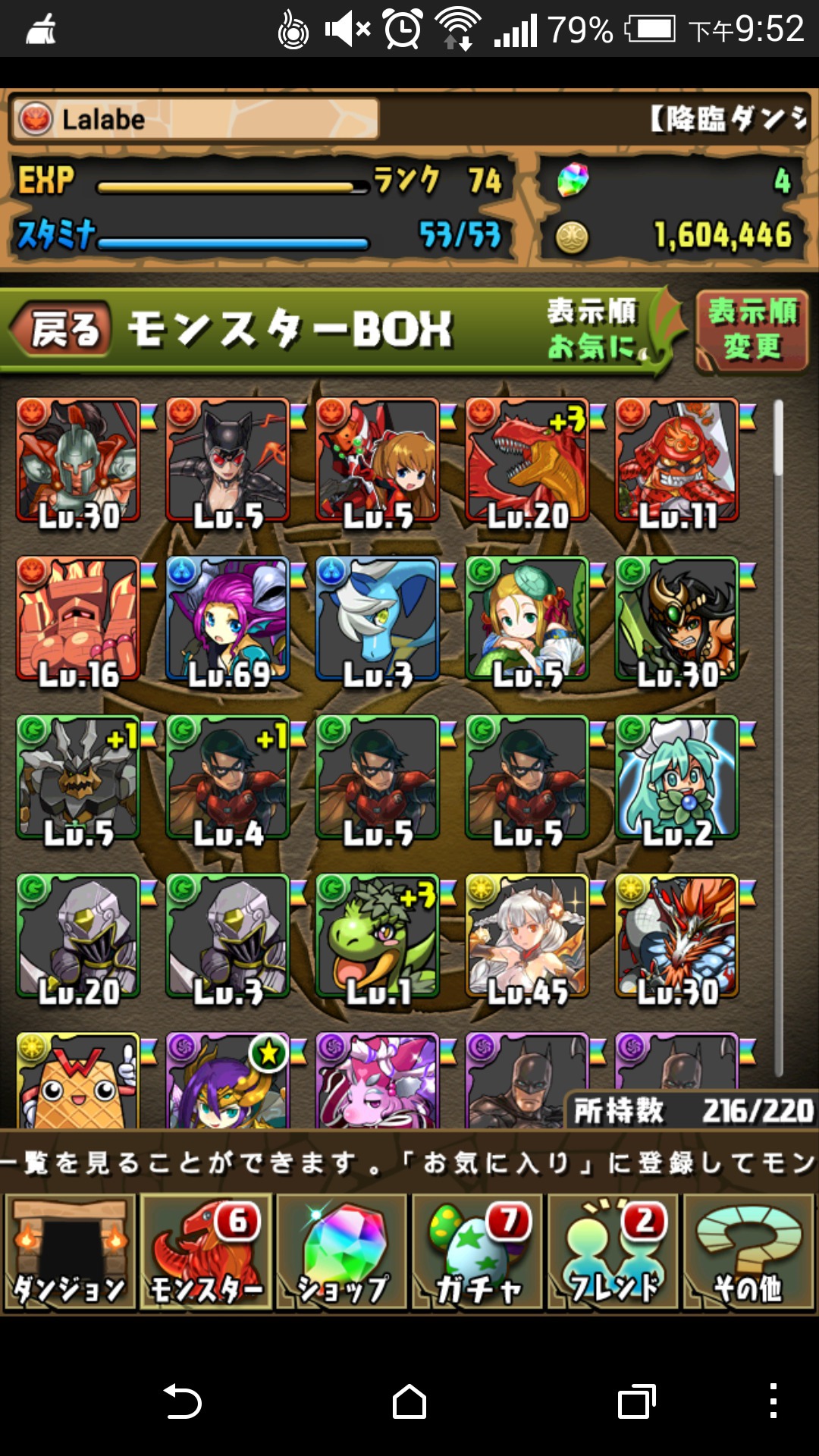Tap the Android back button

(182, 1401)
